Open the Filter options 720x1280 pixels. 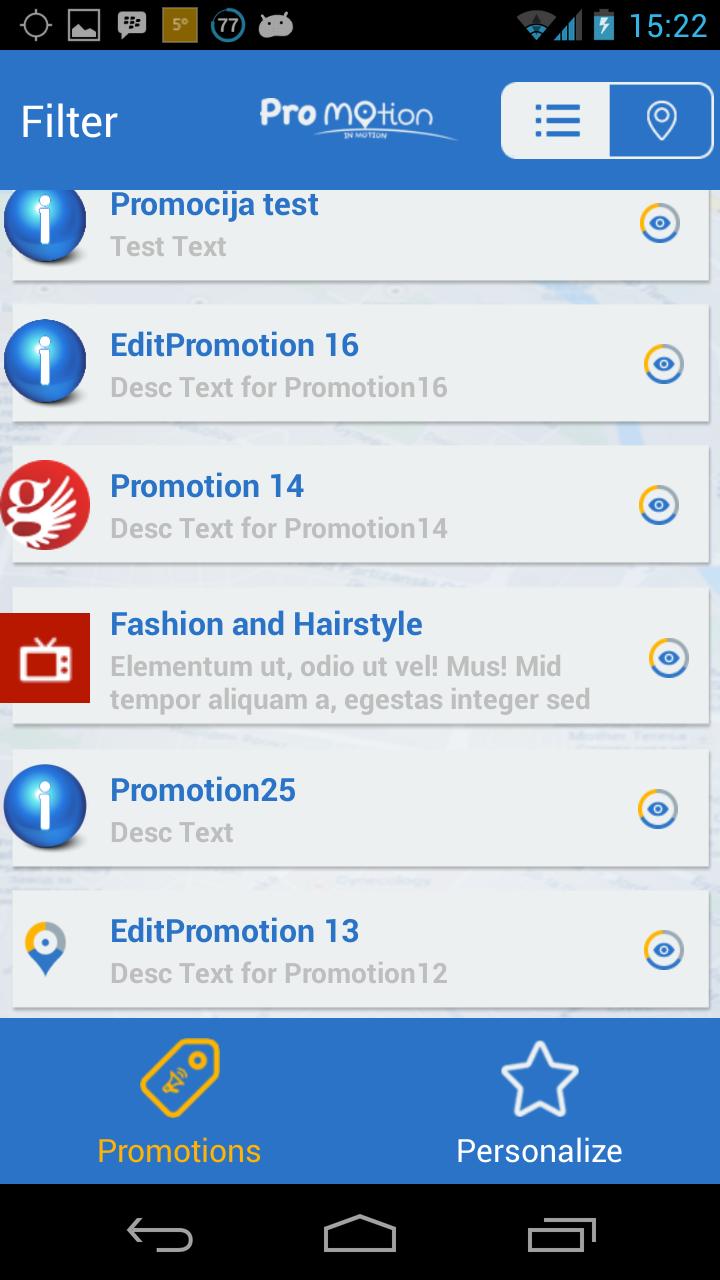(x=68, y=120)
